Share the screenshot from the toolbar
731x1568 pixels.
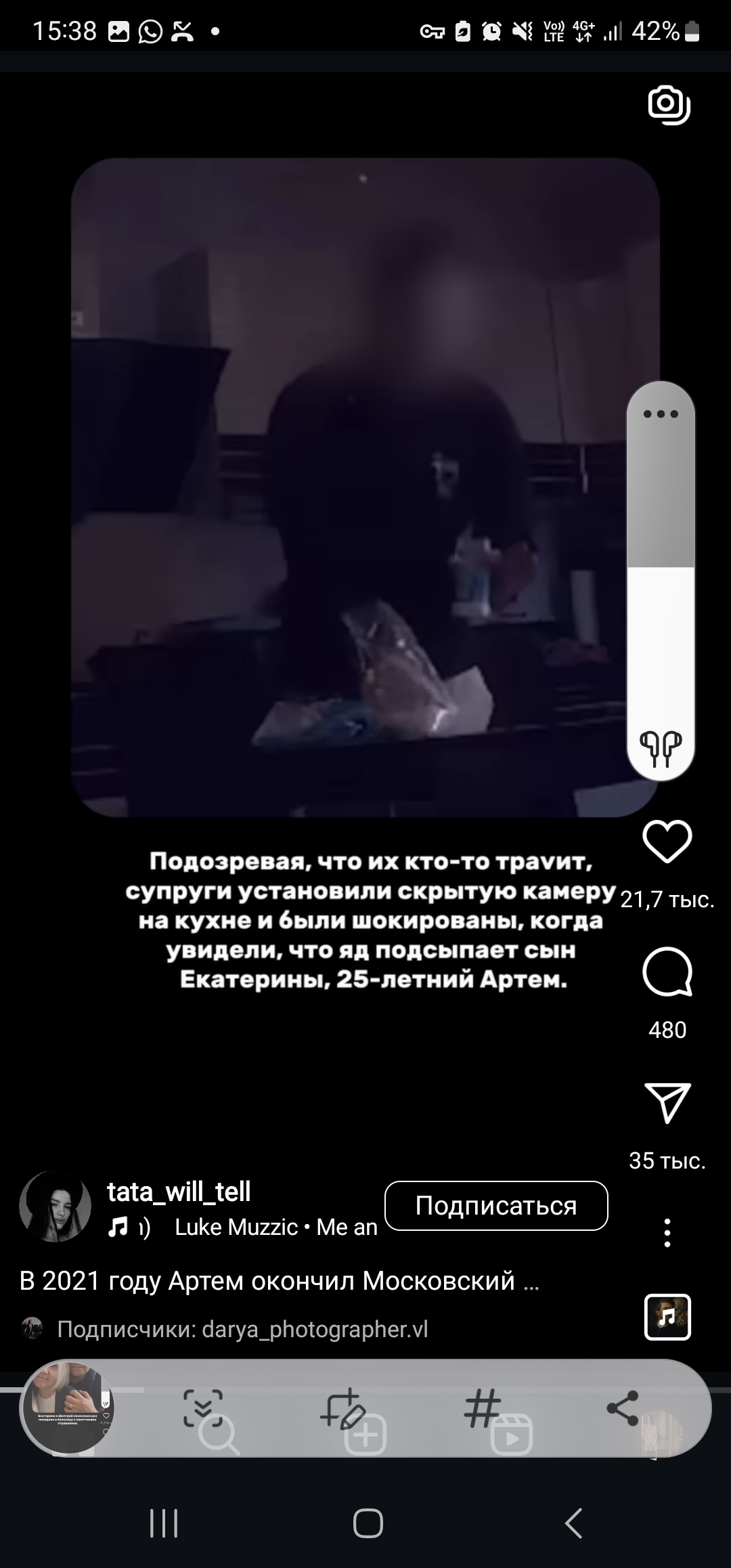[x=623, y=1408]
